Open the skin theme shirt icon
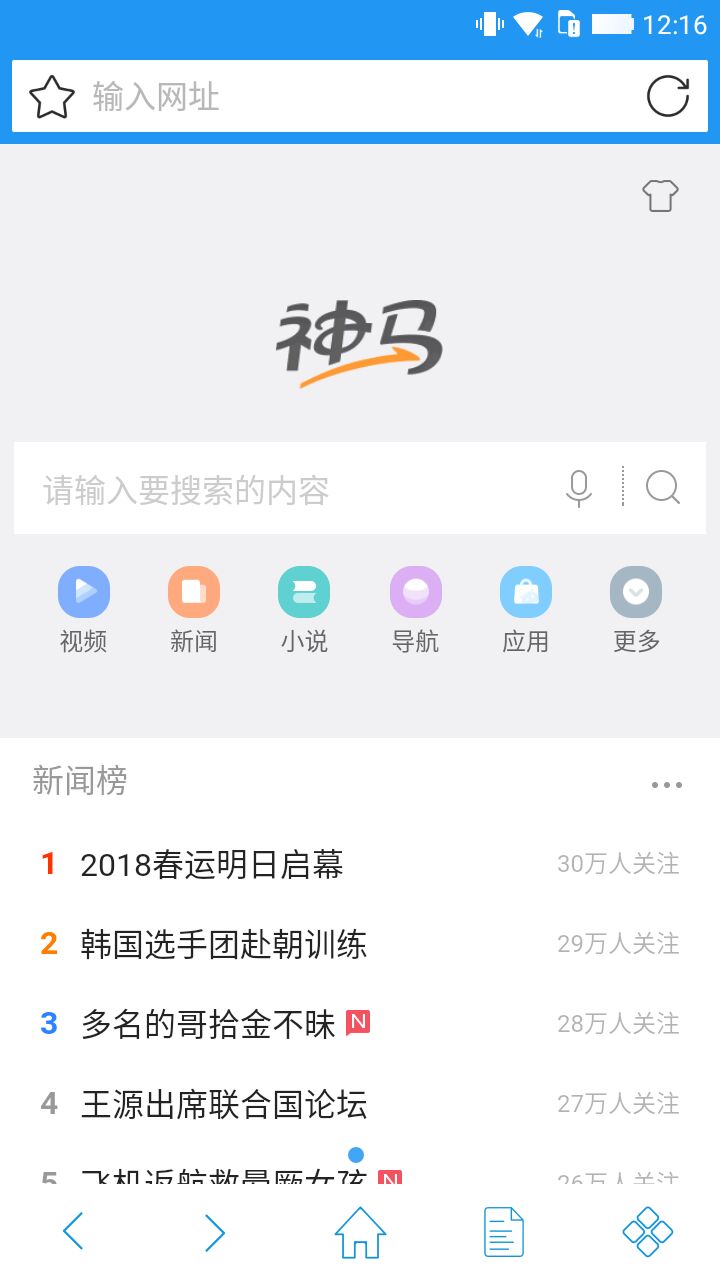Image resolution: width=720 pixels, height=1280 pixels. [660, 195]
